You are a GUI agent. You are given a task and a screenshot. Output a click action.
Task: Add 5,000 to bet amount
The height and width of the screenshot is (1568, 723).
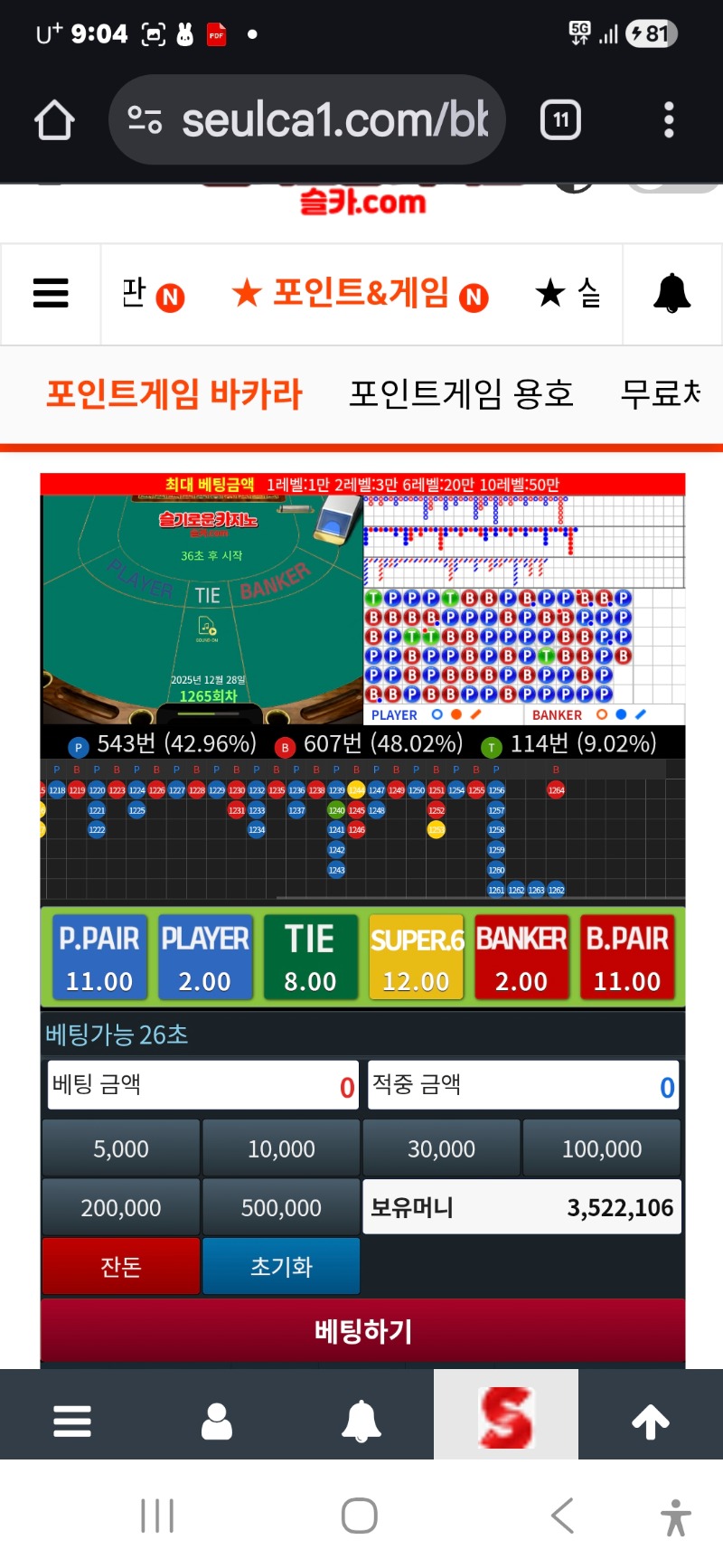point(121,1148)
